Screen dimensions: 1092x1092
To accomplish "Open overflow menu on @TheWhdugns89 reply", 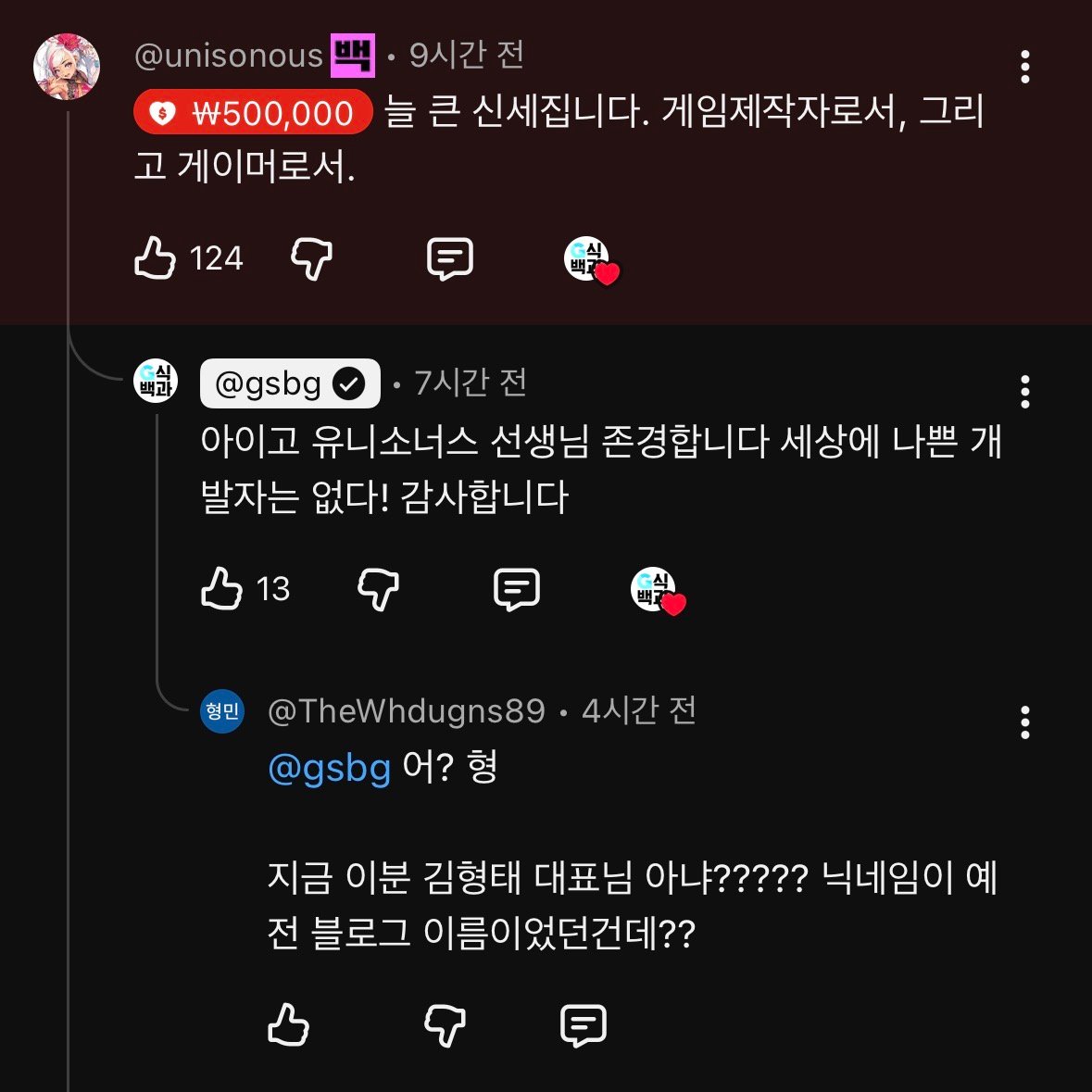I will point(1024,722).
